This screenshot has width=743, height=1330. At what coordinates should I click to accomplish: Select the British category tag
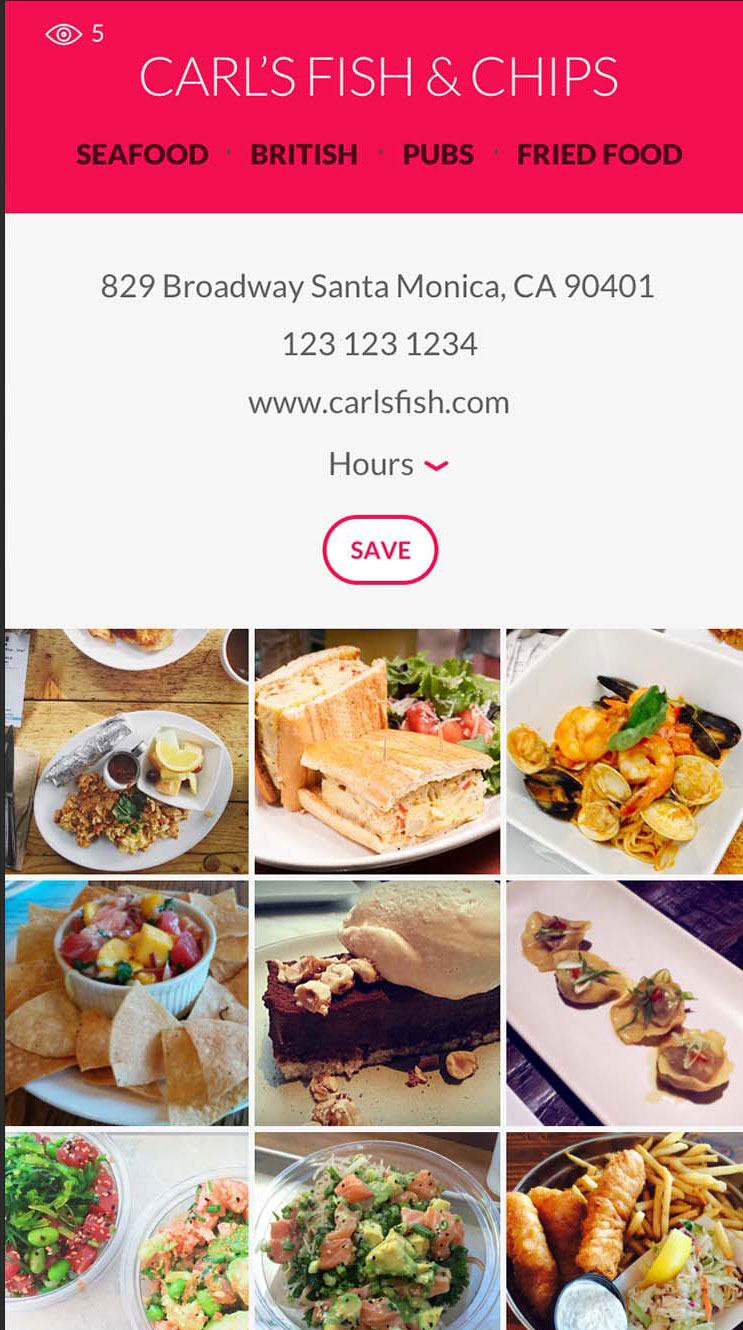coord(304,155)
